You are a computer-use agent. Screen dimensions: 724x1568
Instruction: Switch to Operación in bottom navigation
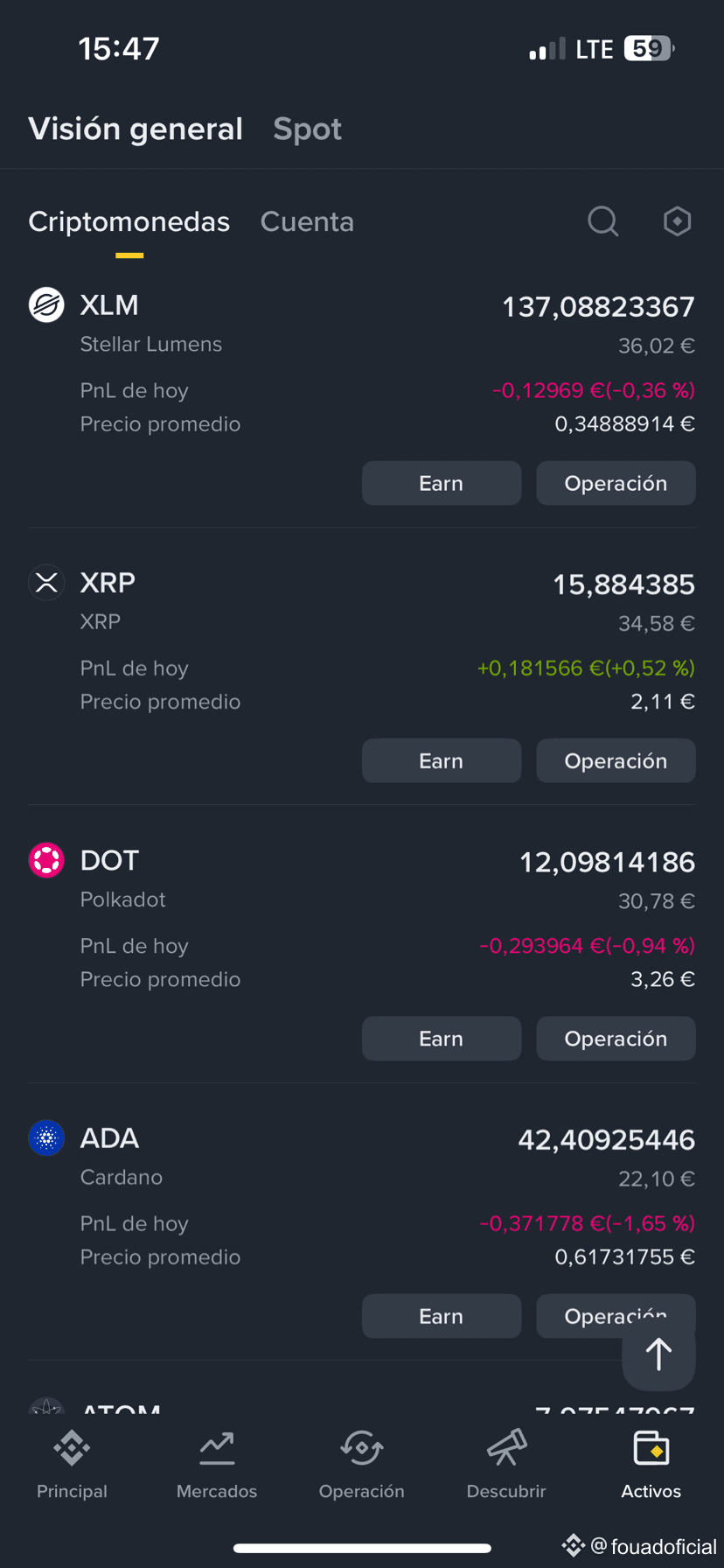click(362, 1465)
